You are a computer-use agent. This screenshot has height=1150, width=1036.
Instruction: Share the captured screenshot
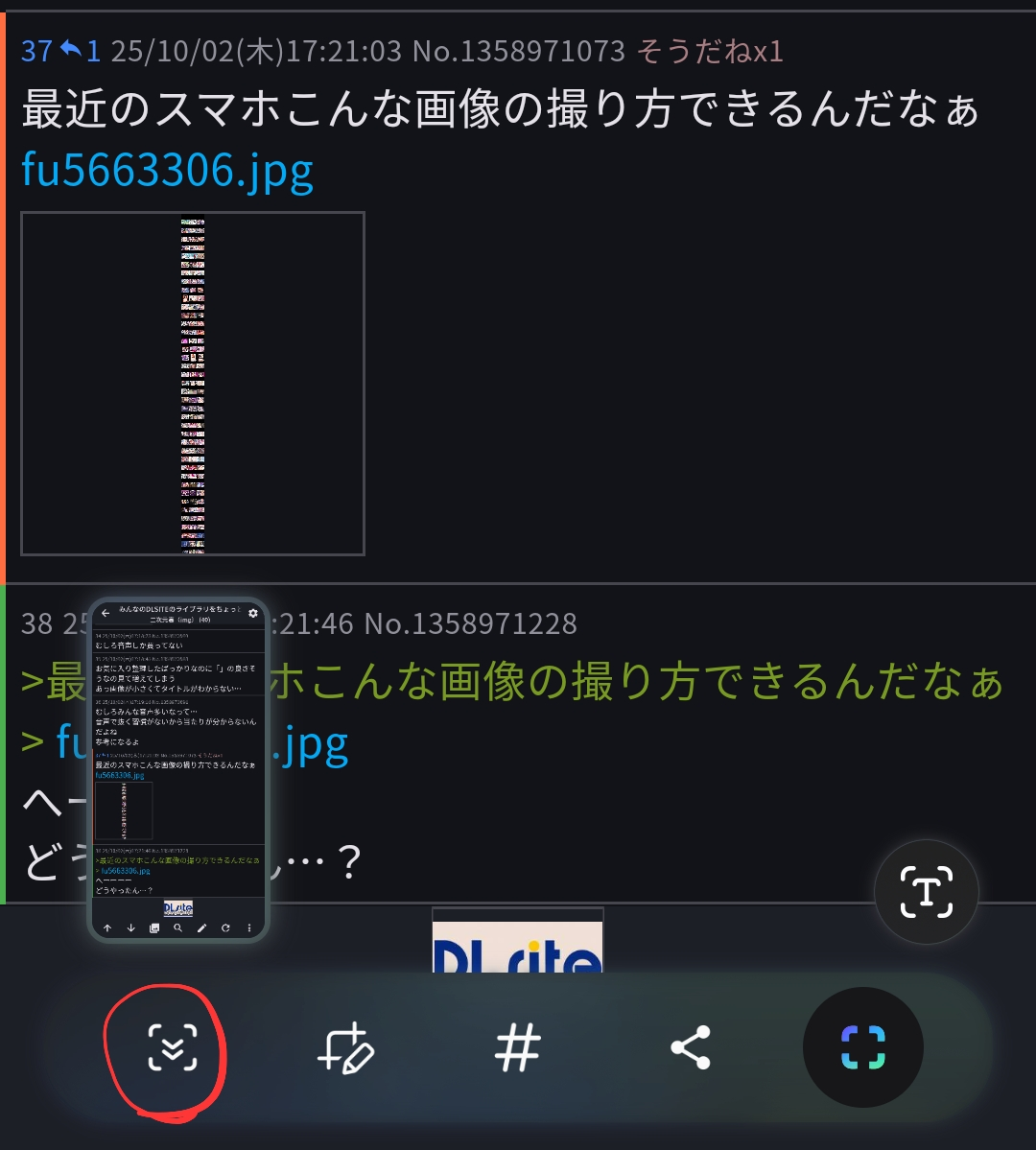(690, 1046)
